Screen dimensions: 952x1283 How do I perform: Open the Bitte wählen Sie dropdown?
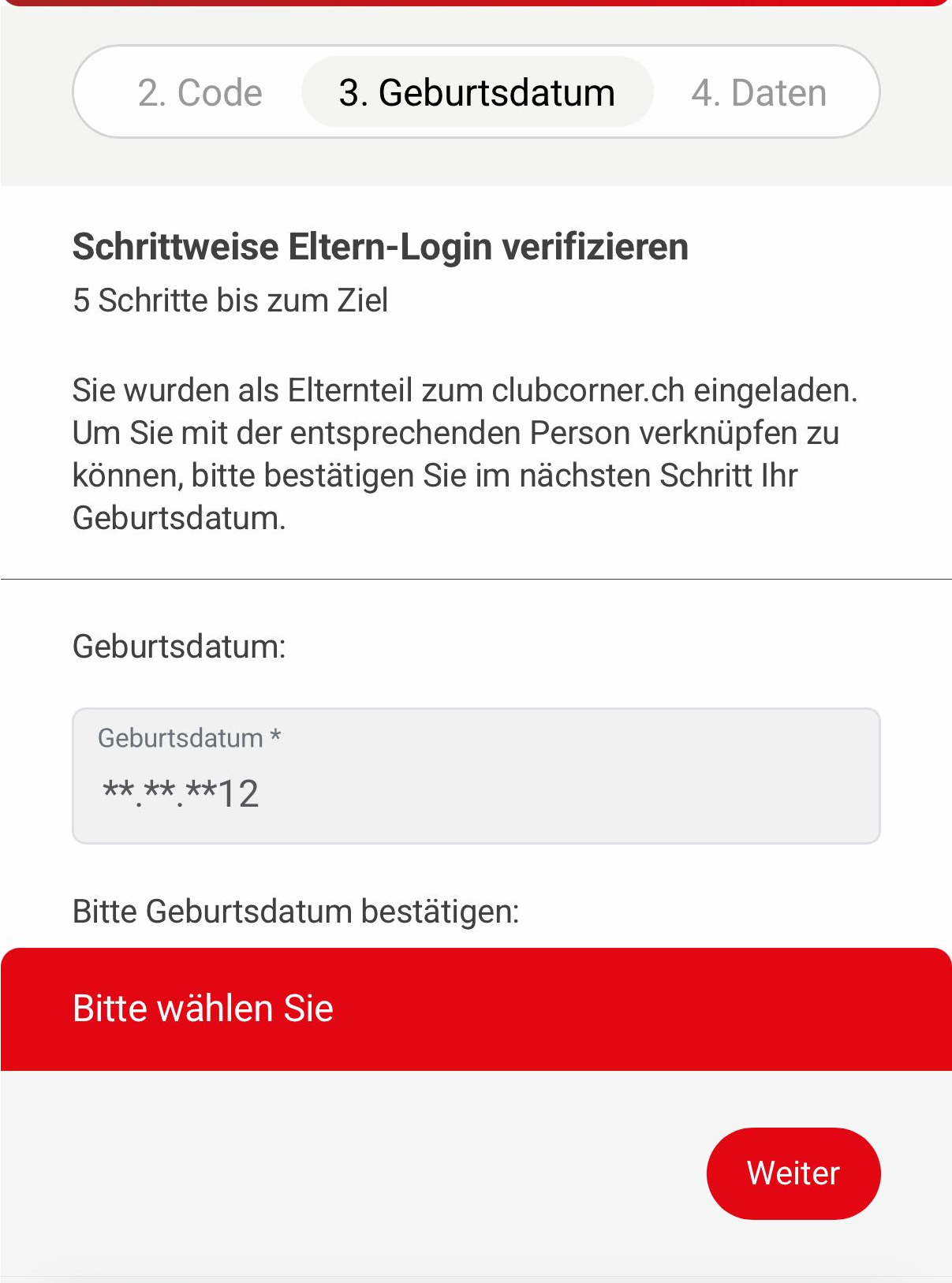click(x=476, y=1009)
